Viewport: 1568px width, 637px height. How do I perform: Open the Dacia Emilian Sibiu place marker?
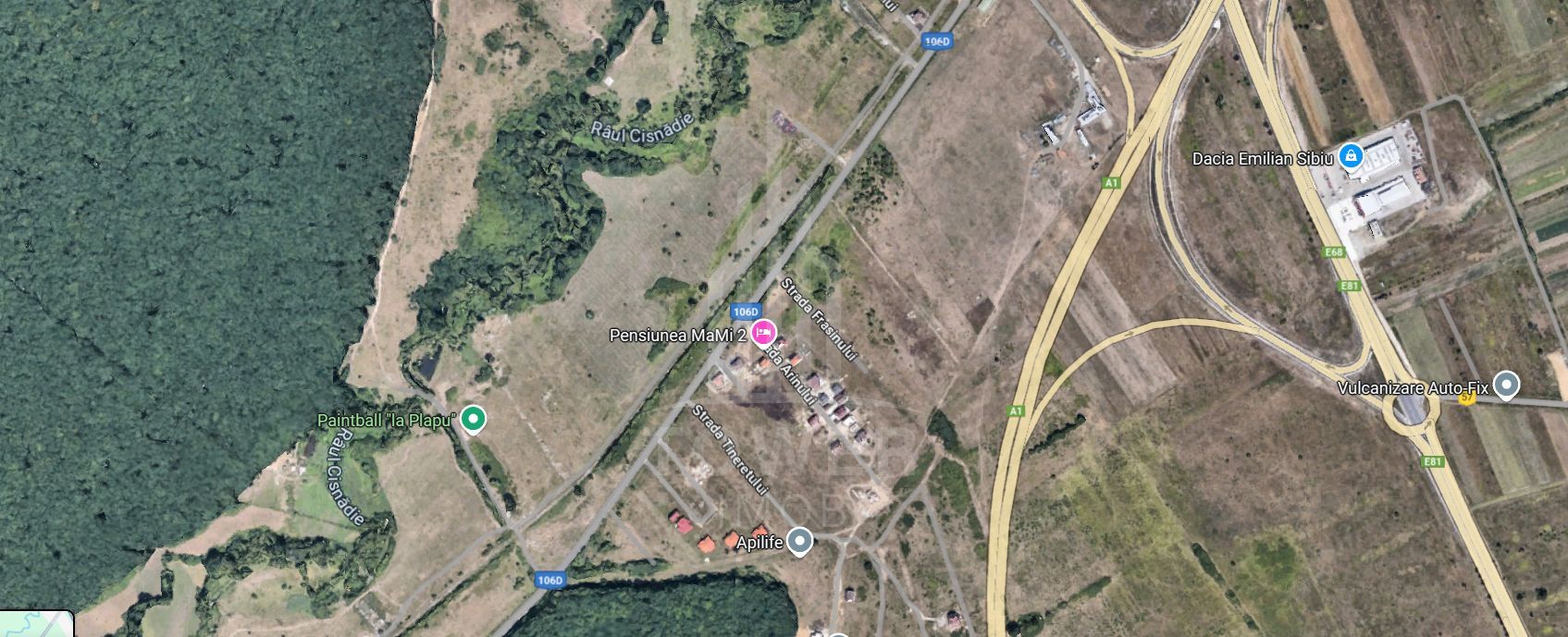pos(1351,155)
